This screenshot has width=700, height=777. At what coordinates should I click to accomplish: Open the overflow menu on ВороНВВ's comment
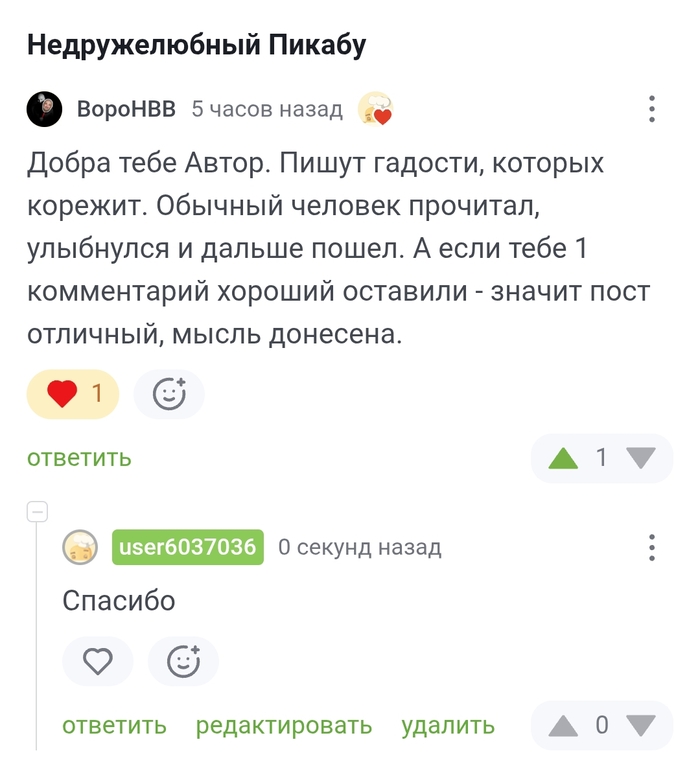652,109
